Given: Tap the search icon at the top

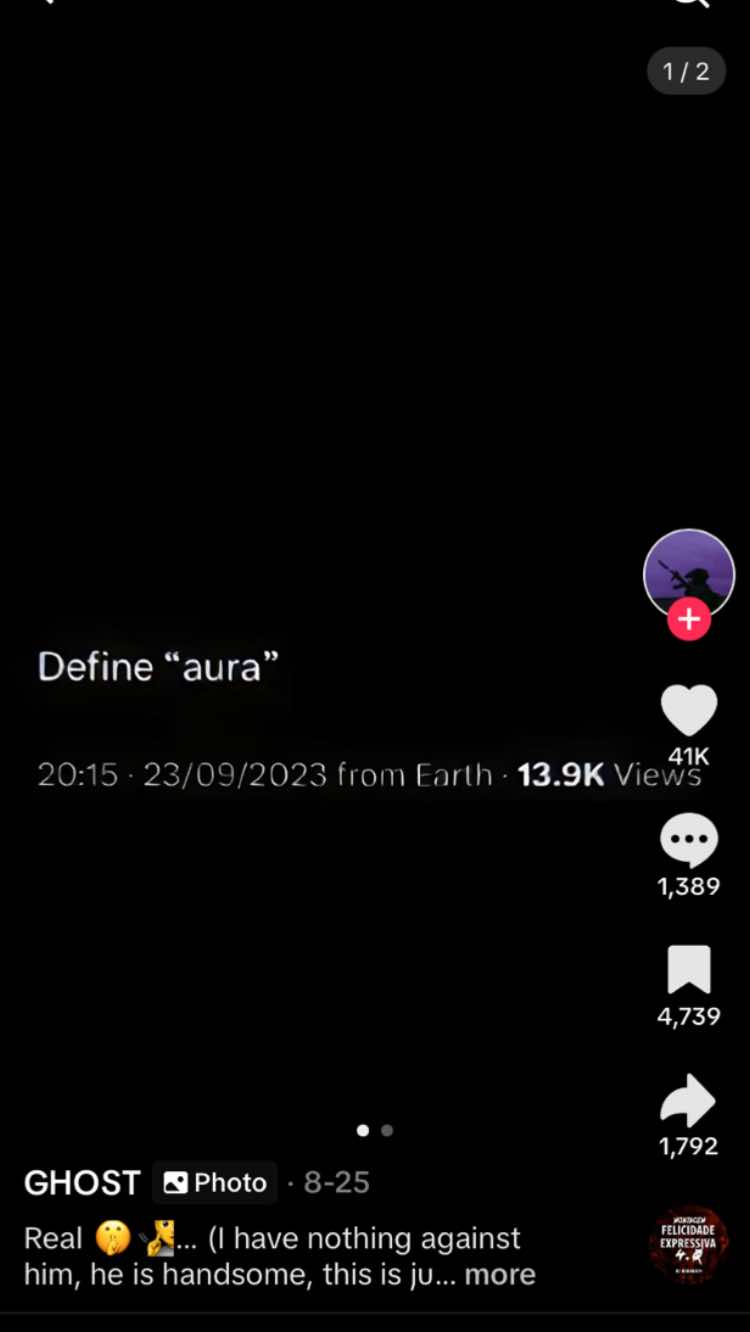Looking at the screenshot, I should coord(690,5).
